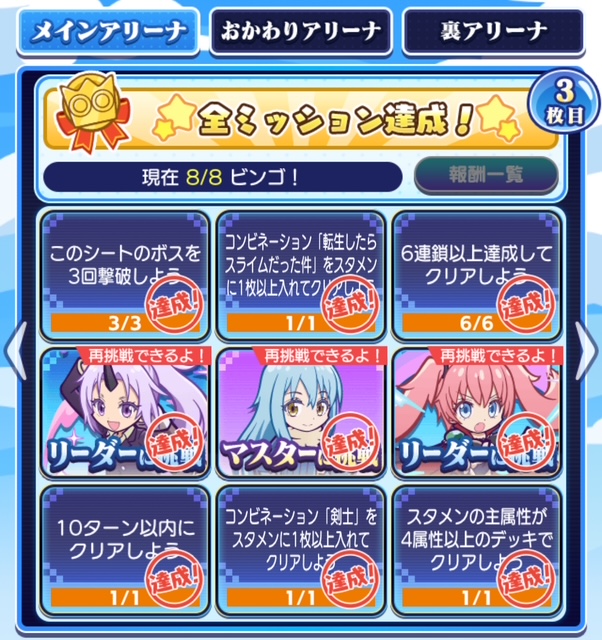Open the 裏アリーナ tab
Image resolution: width=602 pixels, height=640 pixels.
point(479,32)
